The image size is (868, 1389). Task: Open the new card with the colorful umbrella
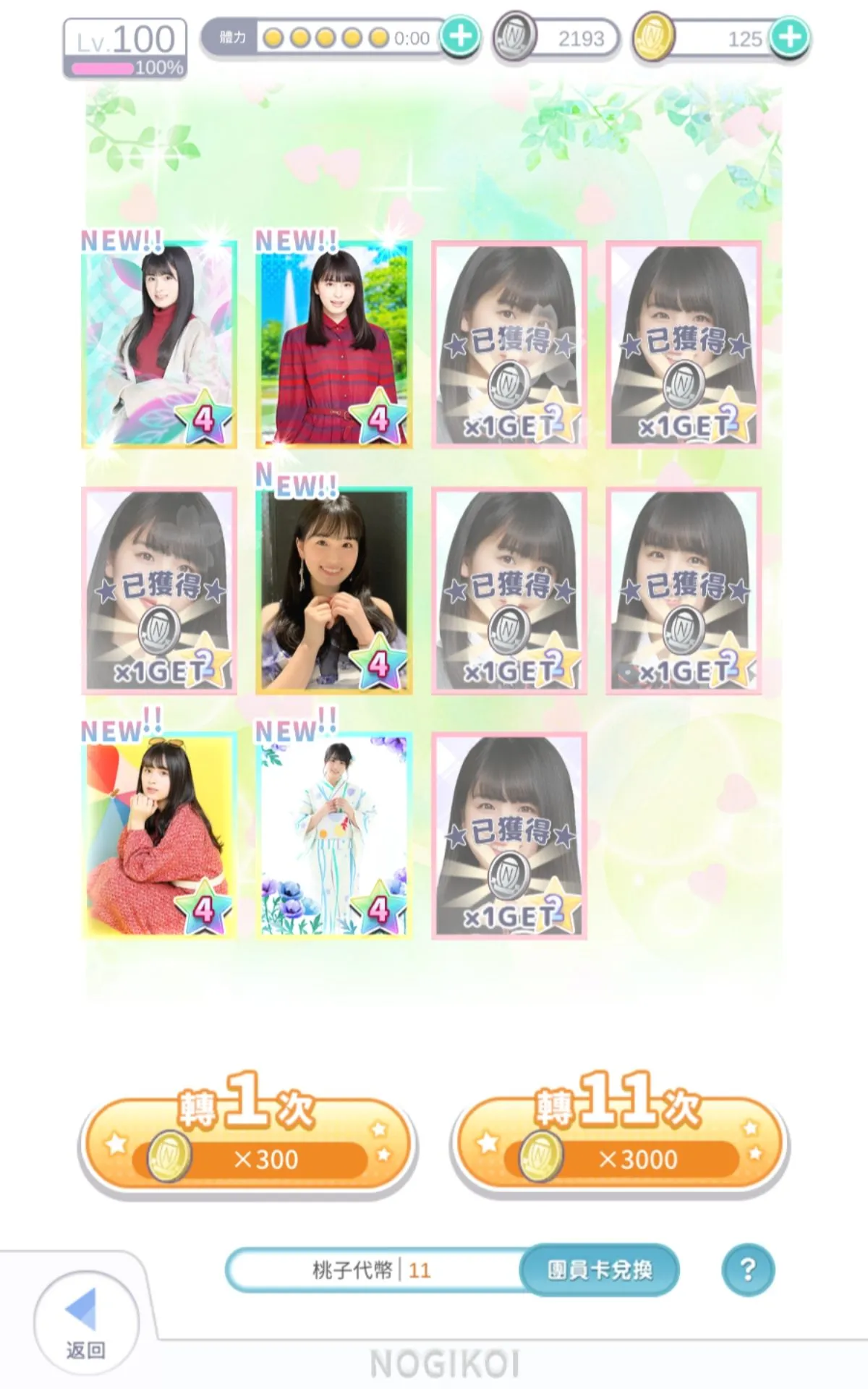(x=159, y=836)
